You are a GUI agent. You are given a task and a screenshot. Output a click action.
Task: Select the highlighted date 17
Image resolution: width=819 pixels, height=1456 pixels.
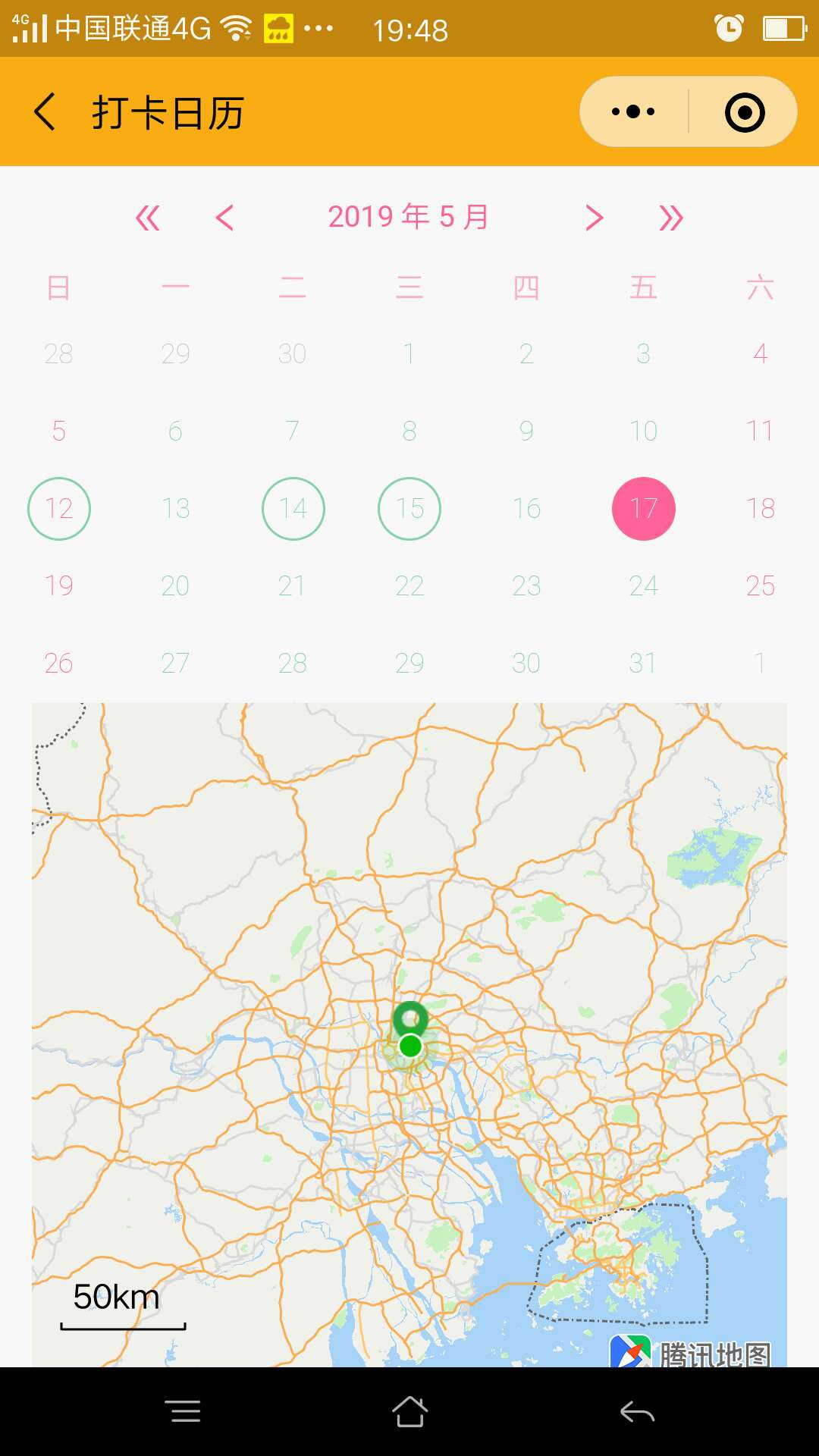click(643, 509)
